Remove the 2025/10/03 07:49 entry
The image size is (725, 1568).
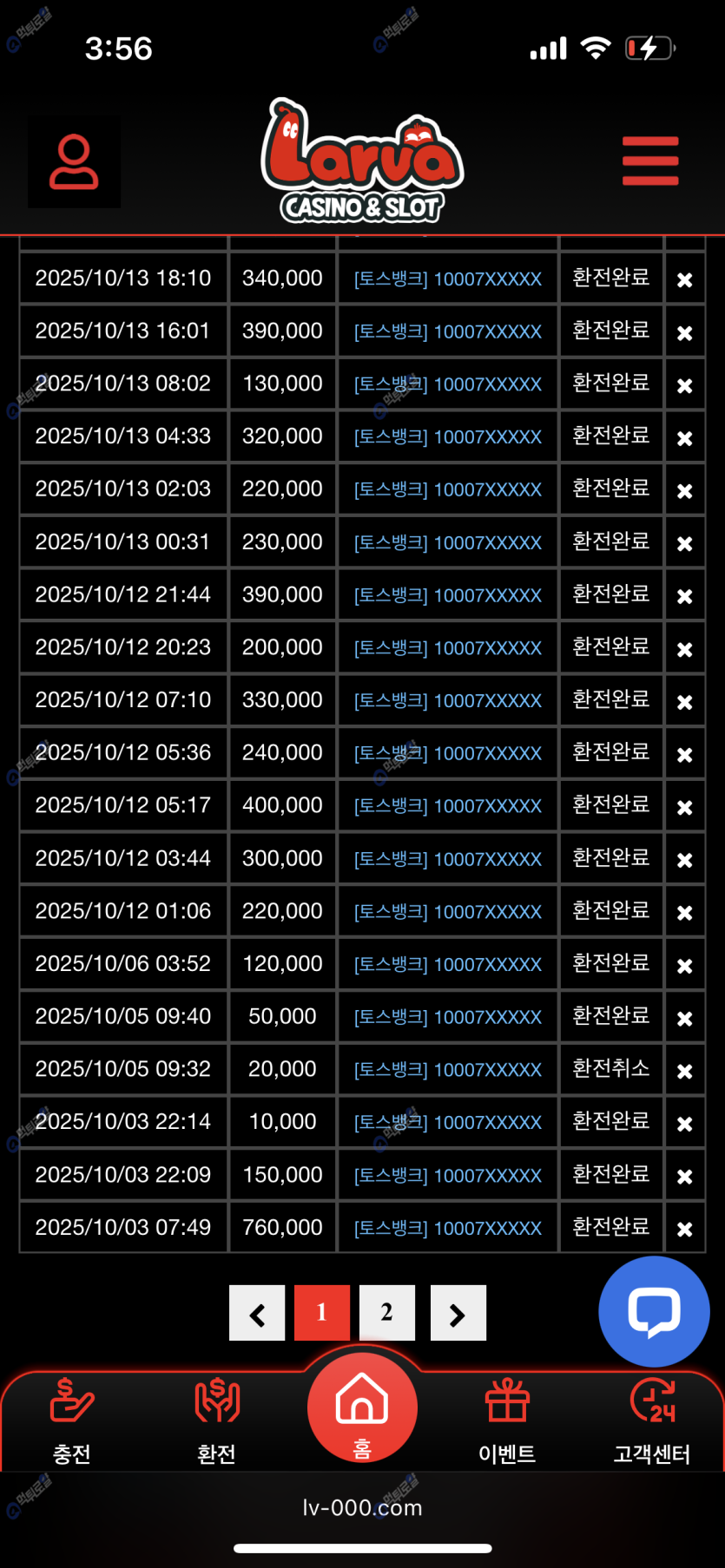point(684,1229)
